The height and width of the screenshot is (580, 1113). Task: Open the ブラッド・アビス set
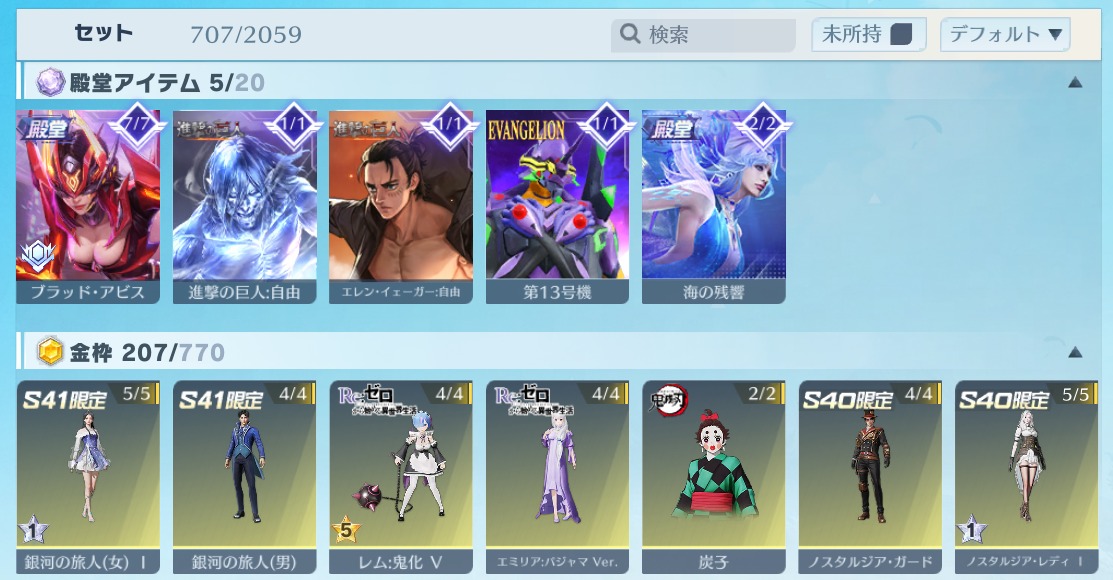point(88,205)
